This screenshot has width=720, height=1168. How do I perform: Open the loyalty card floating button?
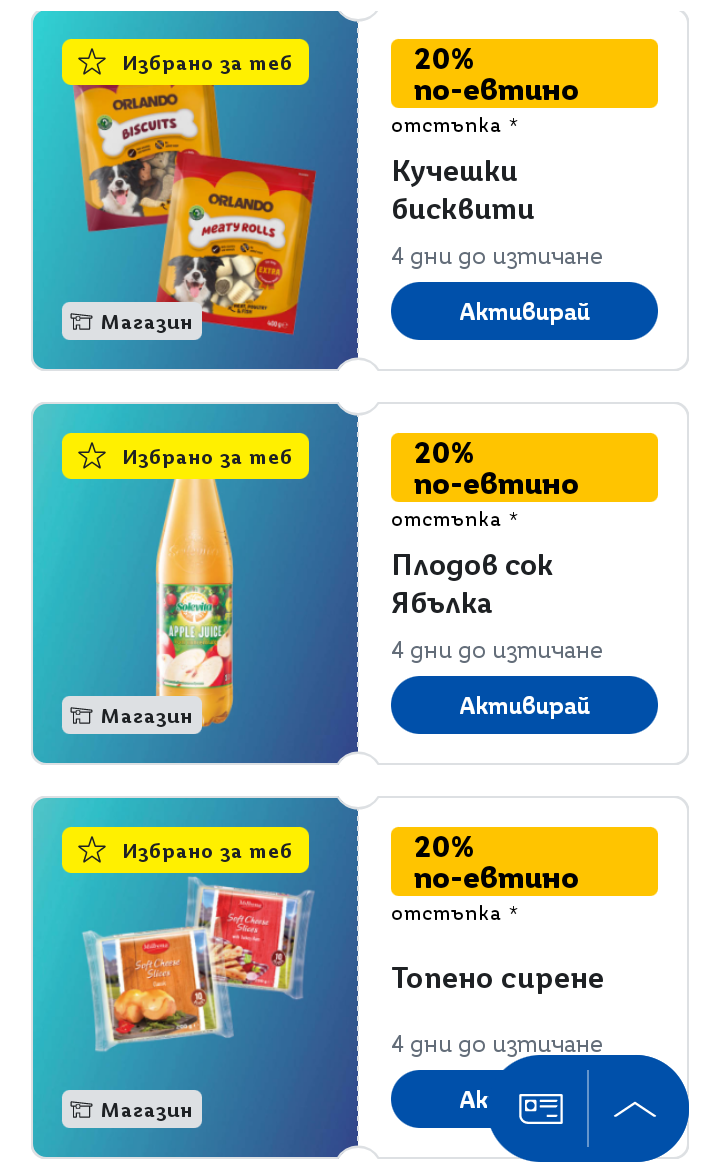click(540, 1108)
